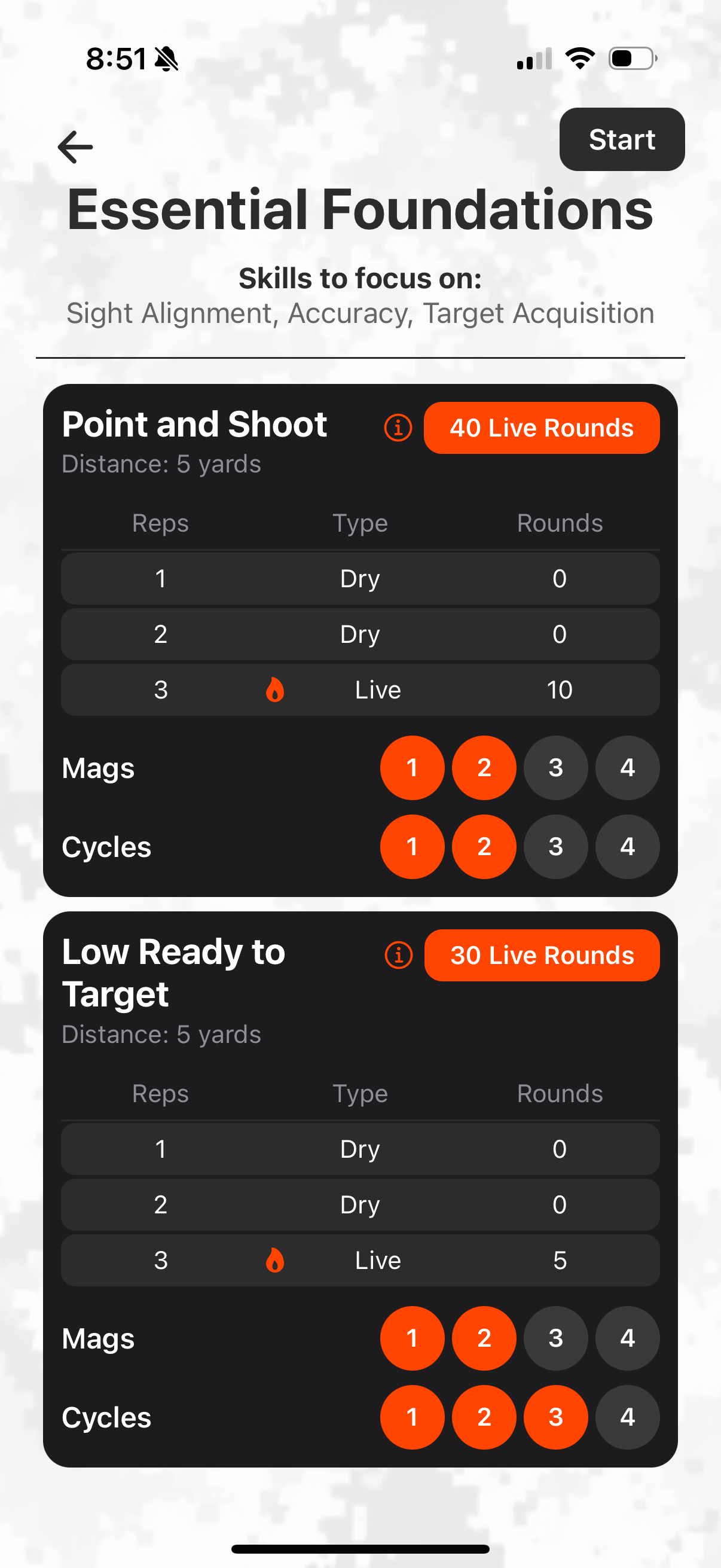
Task: Set Low Ready to Target Cycles to 1
Action: click(x=412, y=1417)
